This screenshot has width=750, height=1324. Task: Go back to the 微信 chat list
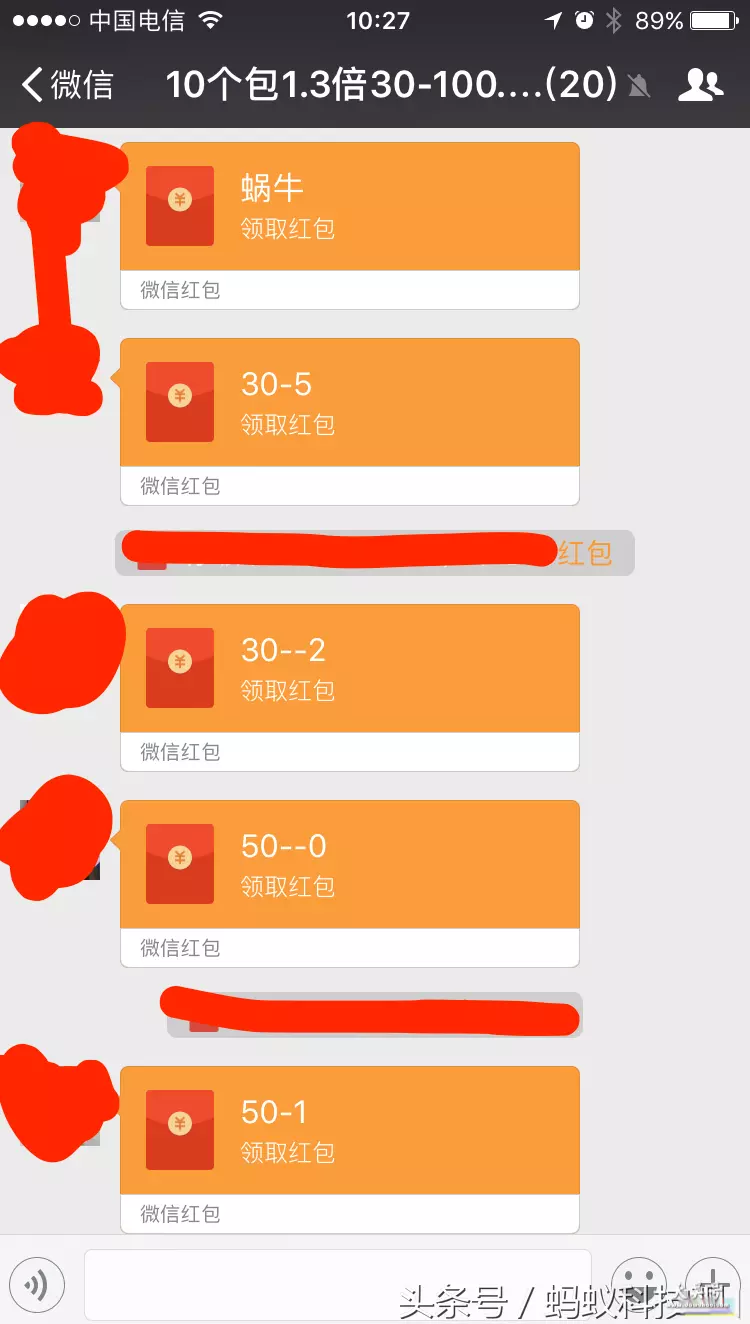pyautogui.click(x=68, y=85)
